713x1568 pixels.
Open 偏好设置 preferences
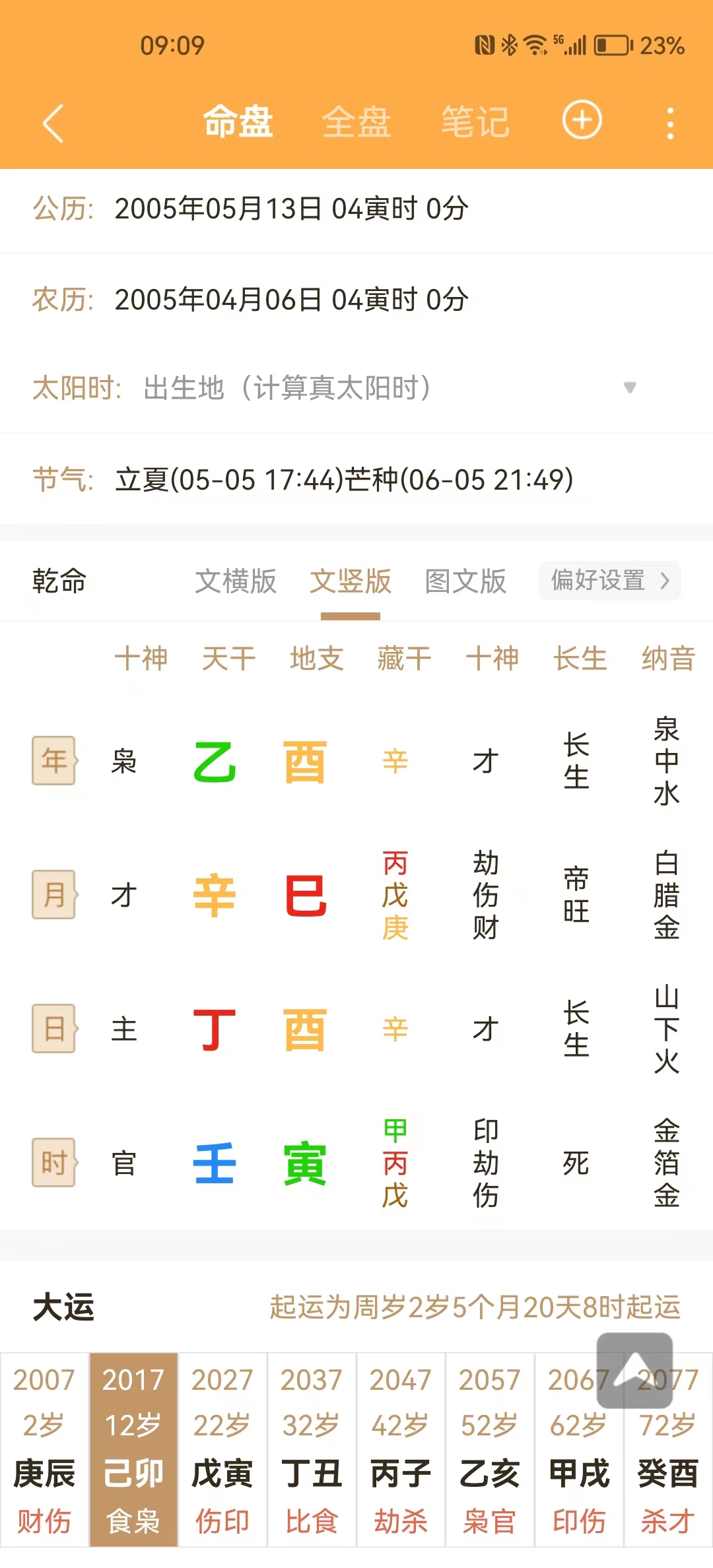click(609, 581)
